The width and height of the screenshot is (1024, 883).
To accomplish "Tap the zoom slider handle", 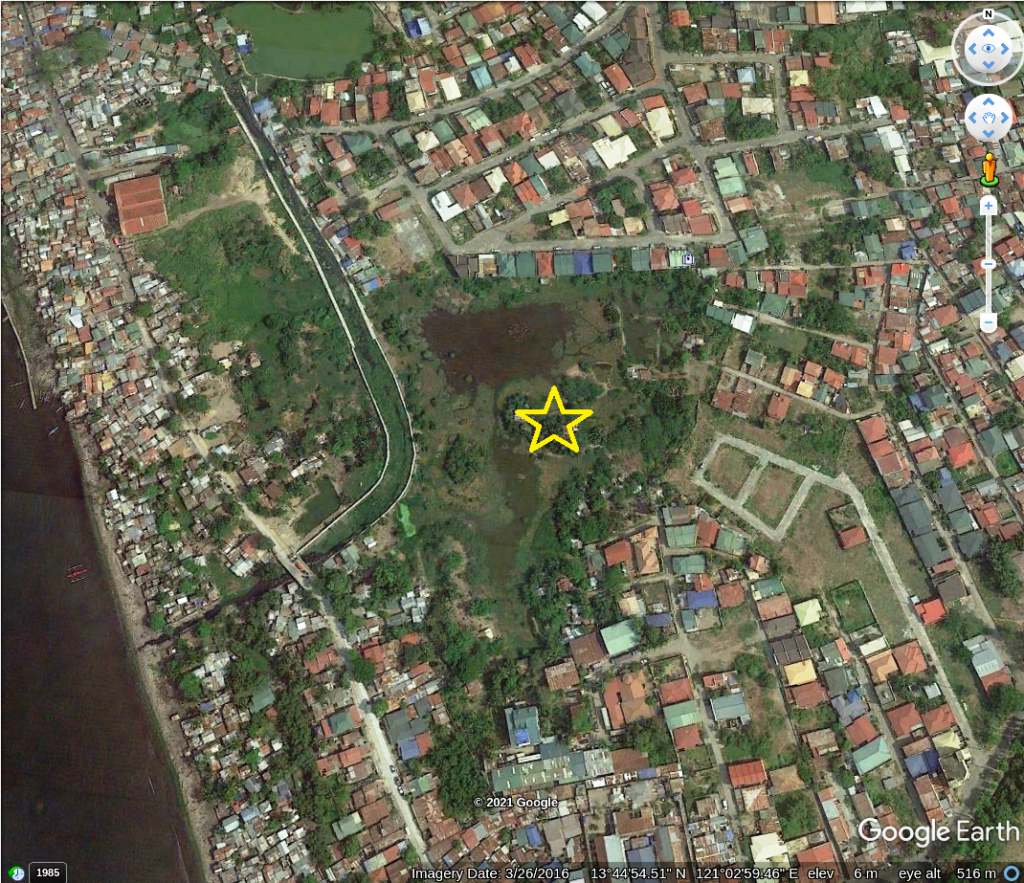I will [x=988, y=264].
